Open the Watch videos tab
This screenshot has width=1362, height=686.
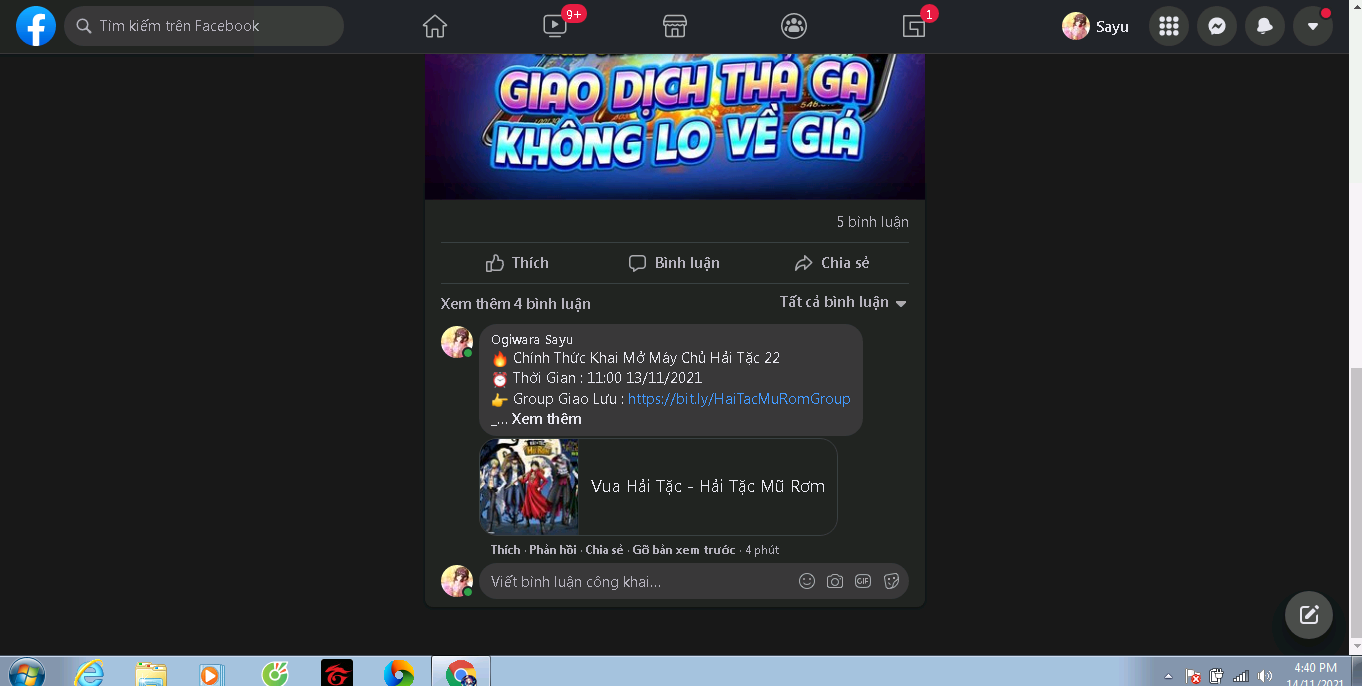(555, 26)
